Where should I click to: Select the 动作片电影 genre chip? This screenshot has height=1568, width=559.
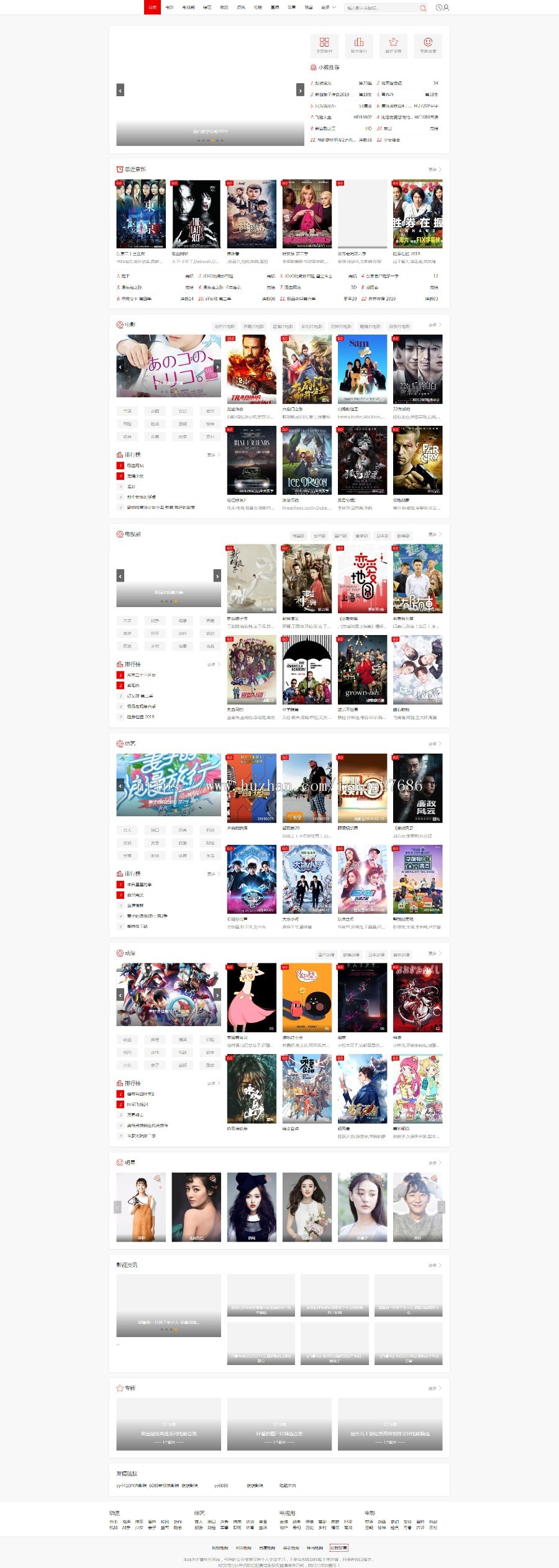(x=225, y=326)
